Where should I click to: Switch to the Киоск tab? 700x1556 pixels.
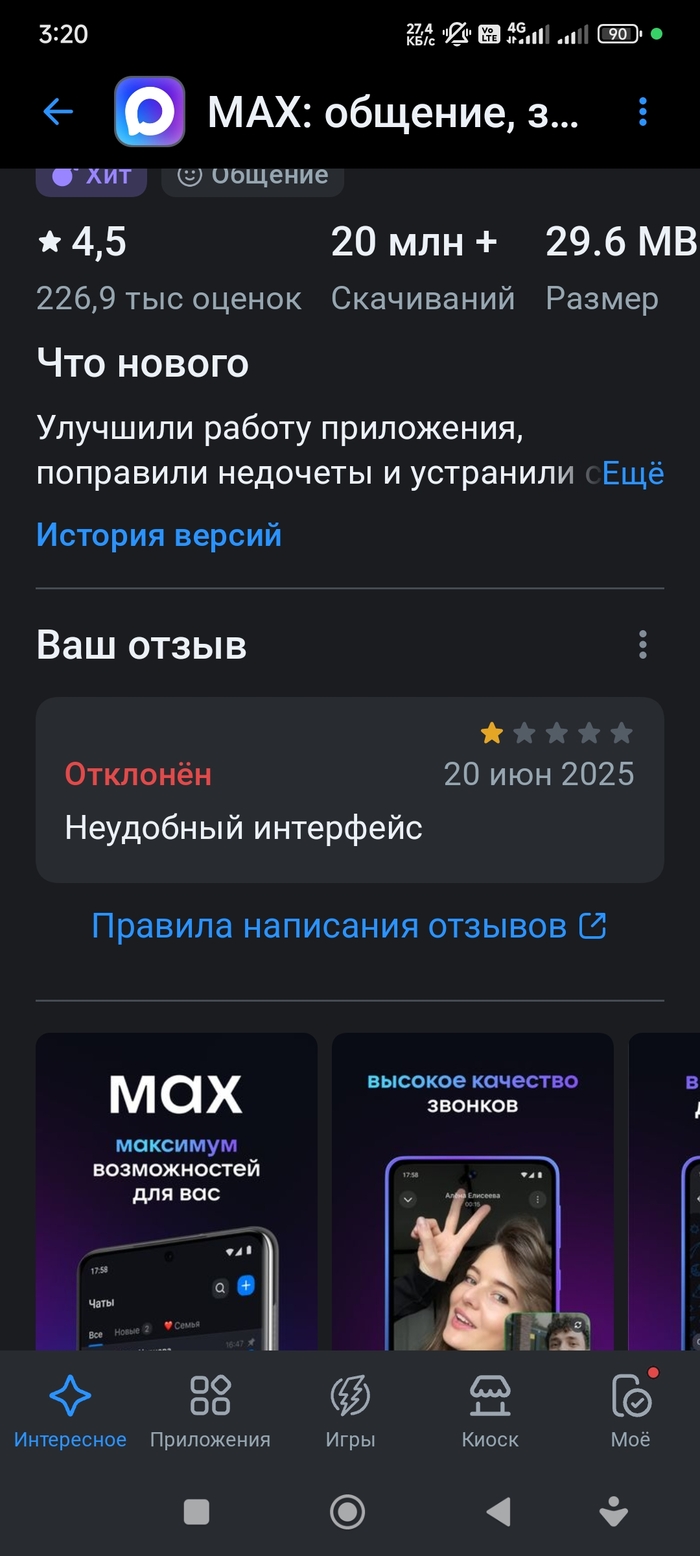(490, 1412)
